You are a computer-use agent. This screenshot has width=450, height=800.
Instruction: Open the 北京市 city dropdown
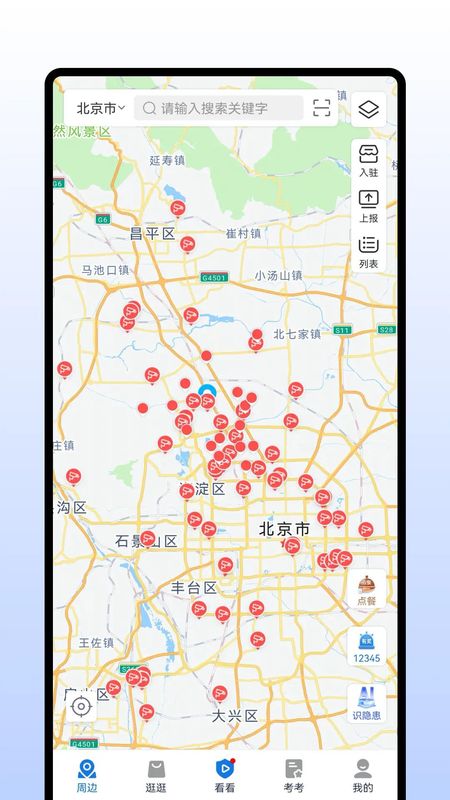pos(101,108)
